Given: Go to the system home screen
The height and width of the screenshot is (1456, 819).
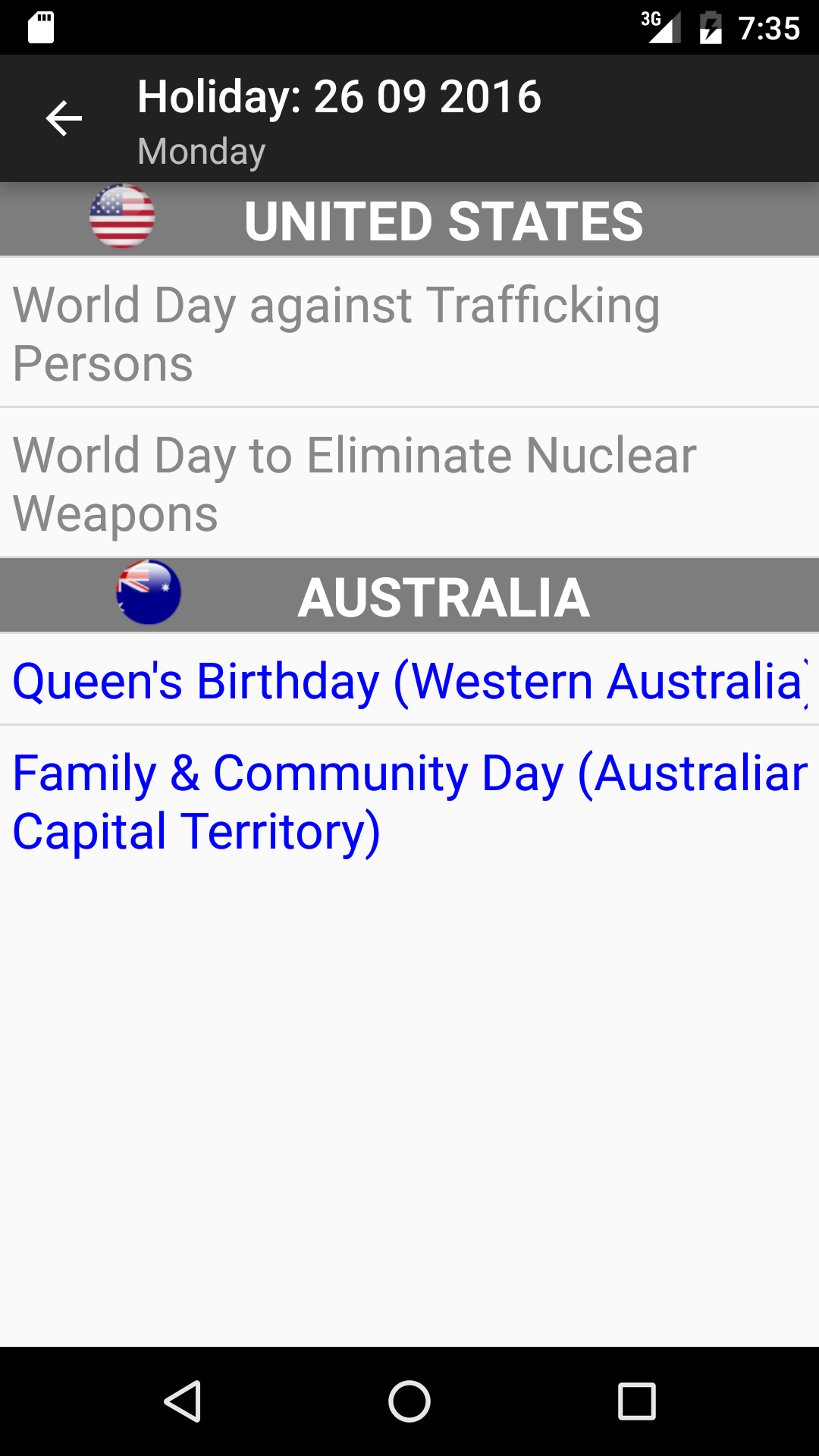Looking at the screenshot, I should point(409,1401).
